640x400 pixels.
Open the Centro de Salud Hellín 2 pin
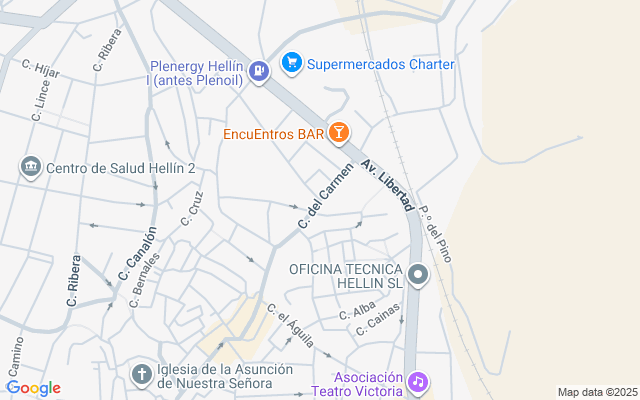click(x=30, y=166)
